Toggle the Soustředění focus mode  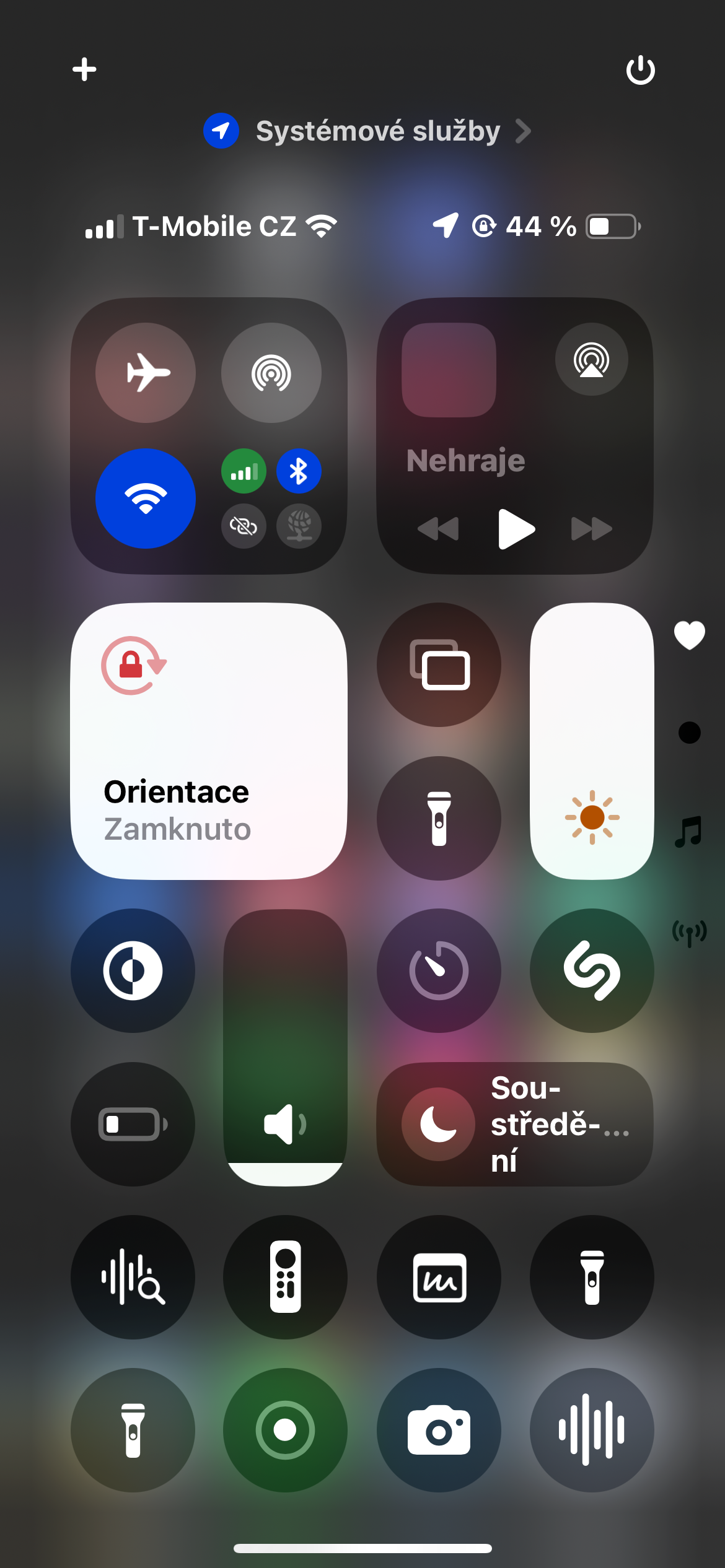pyautogui.click(x=515, y=1124)
